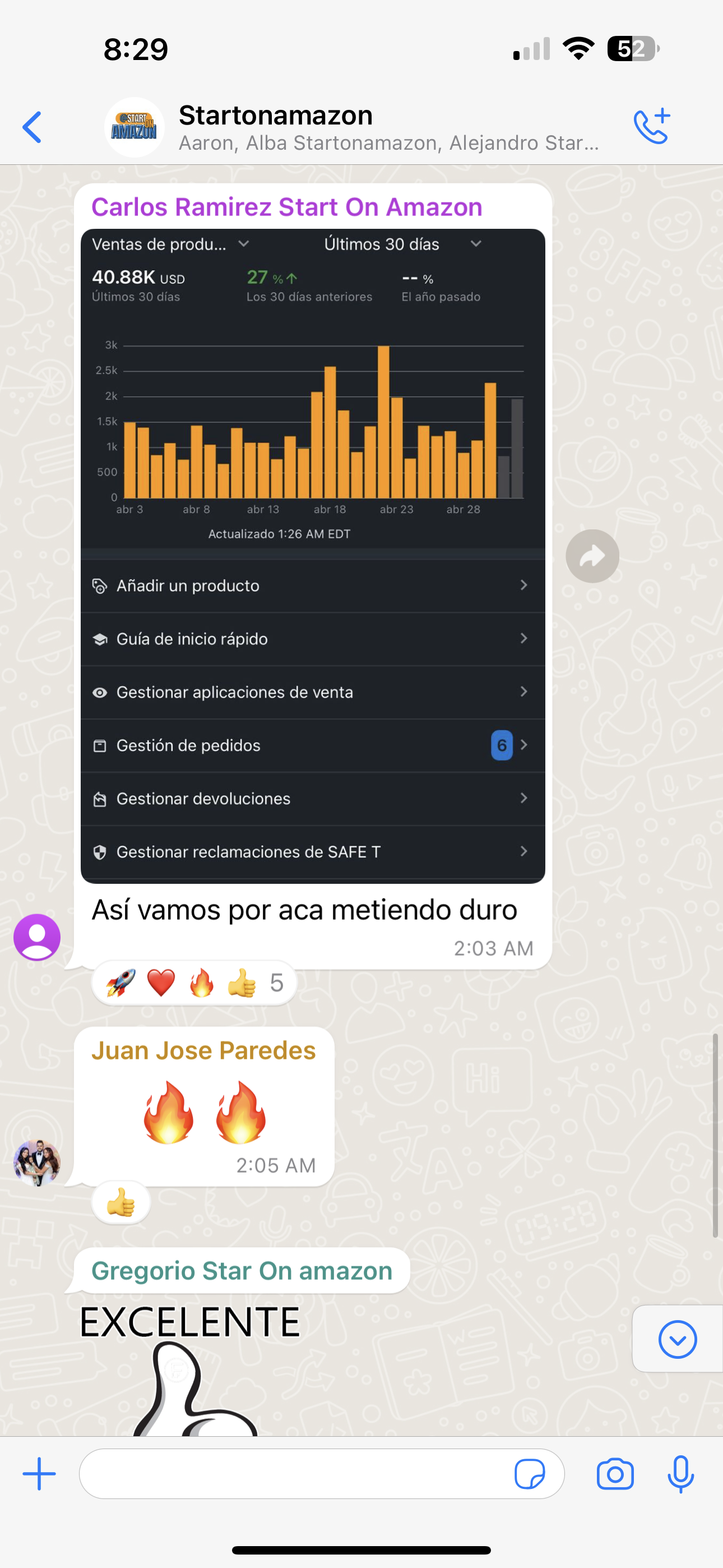Forward Carlos Ramirez's image message
723x1568 pixels.
pos(592,556)
